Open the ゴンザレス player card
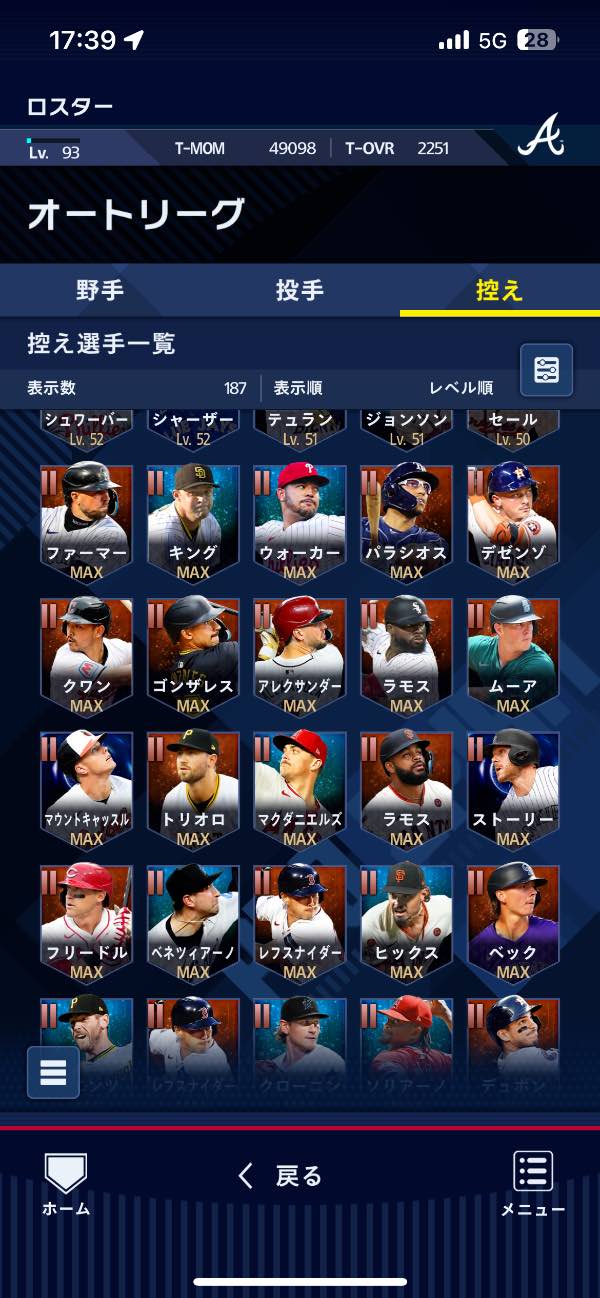600x1298 pixels. (x=193, y=654)
